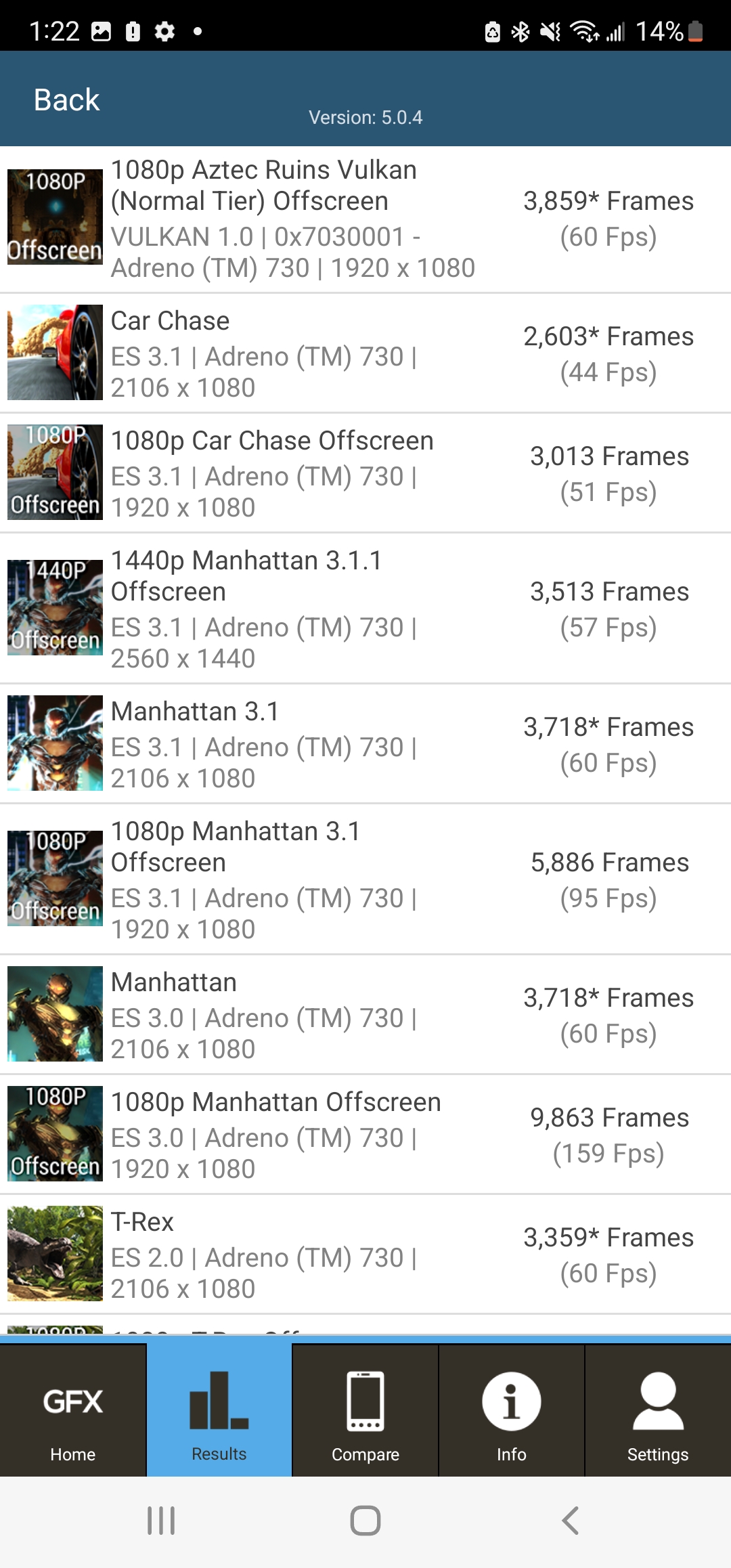Go to the Compare tab
Screen dimensions: 731x1568
pyautogui.click(x=365, y=1411)
